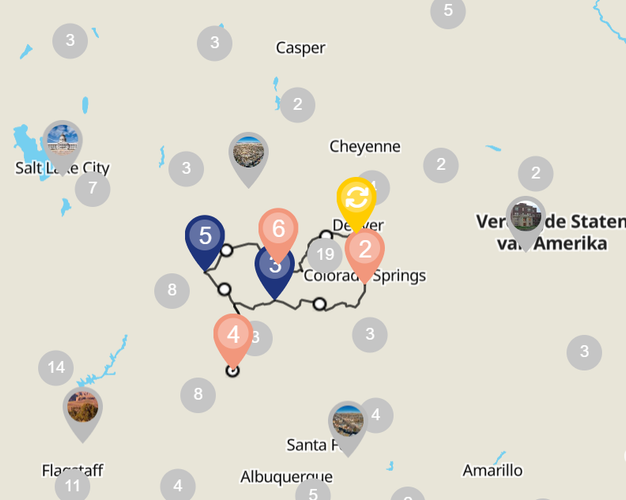This screenshot has height=500, width=626.
Task: Select route stop pin number 5
Action: pos(205,237)
